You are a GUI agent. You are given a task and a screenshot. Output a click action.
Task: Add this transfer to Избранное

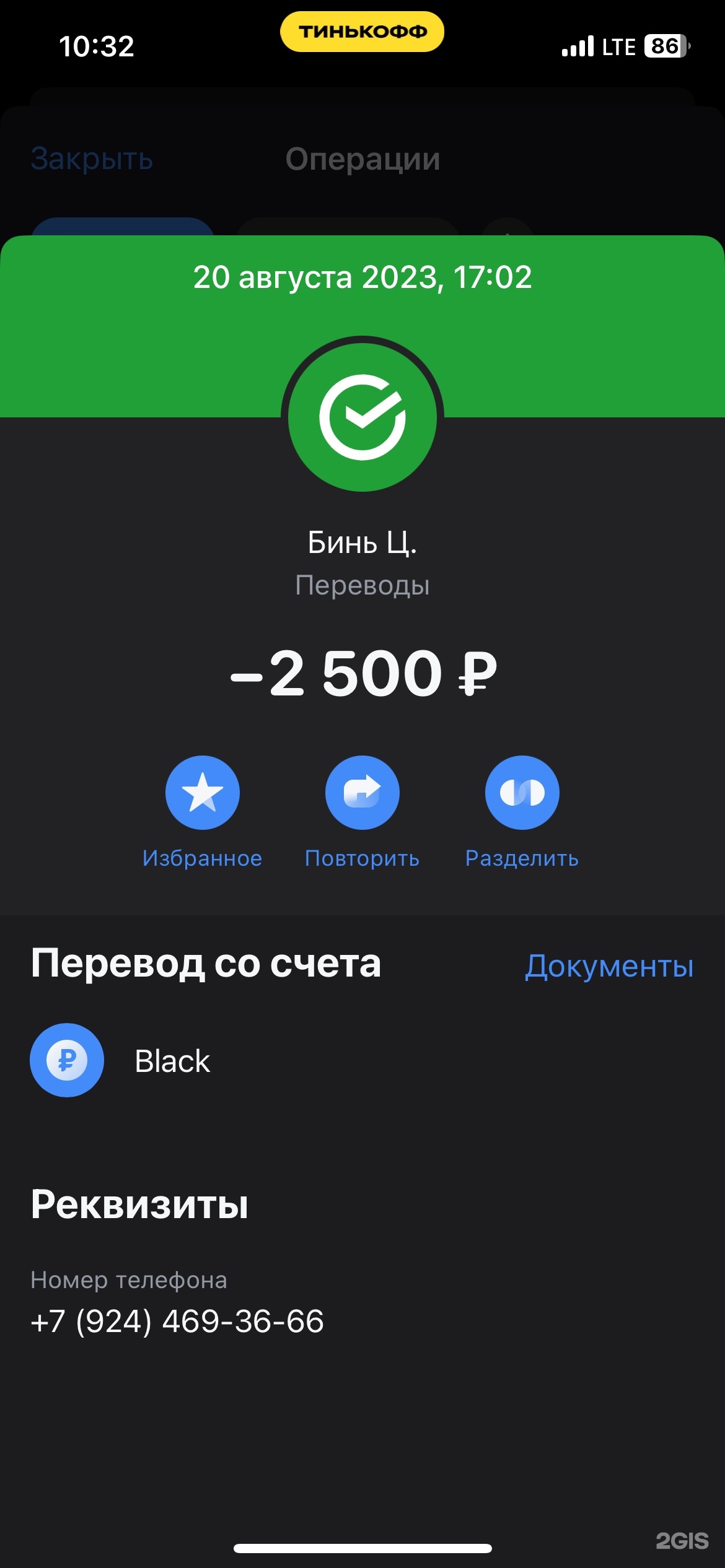click(x=202, y=793)
